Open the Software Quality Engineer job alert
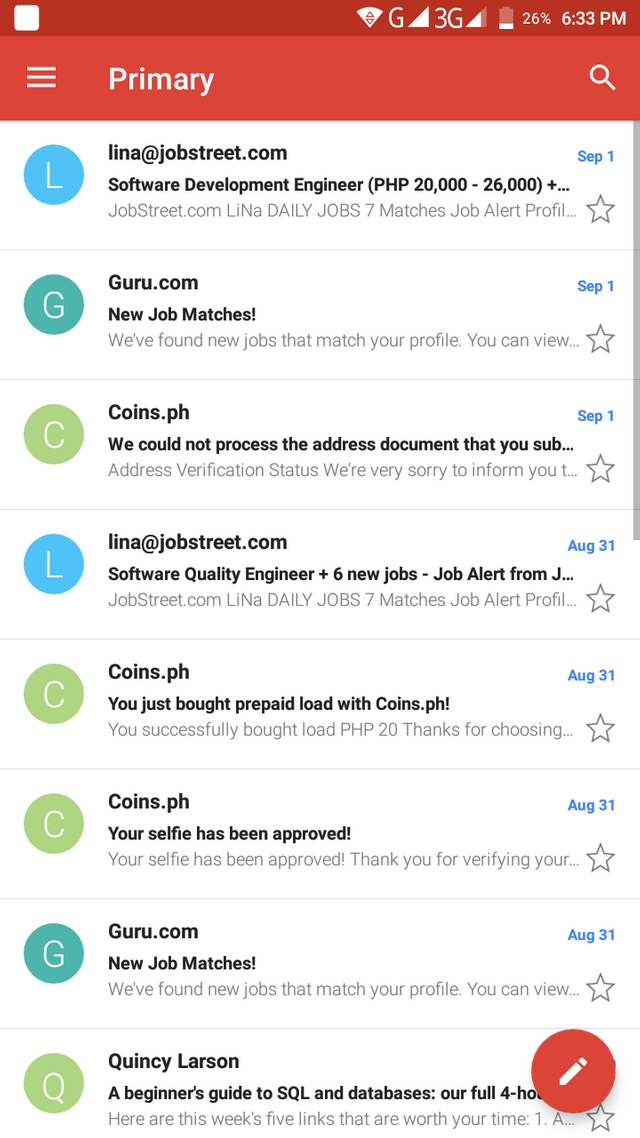This screenshot has height=1138, width=640. pos(320,575)
